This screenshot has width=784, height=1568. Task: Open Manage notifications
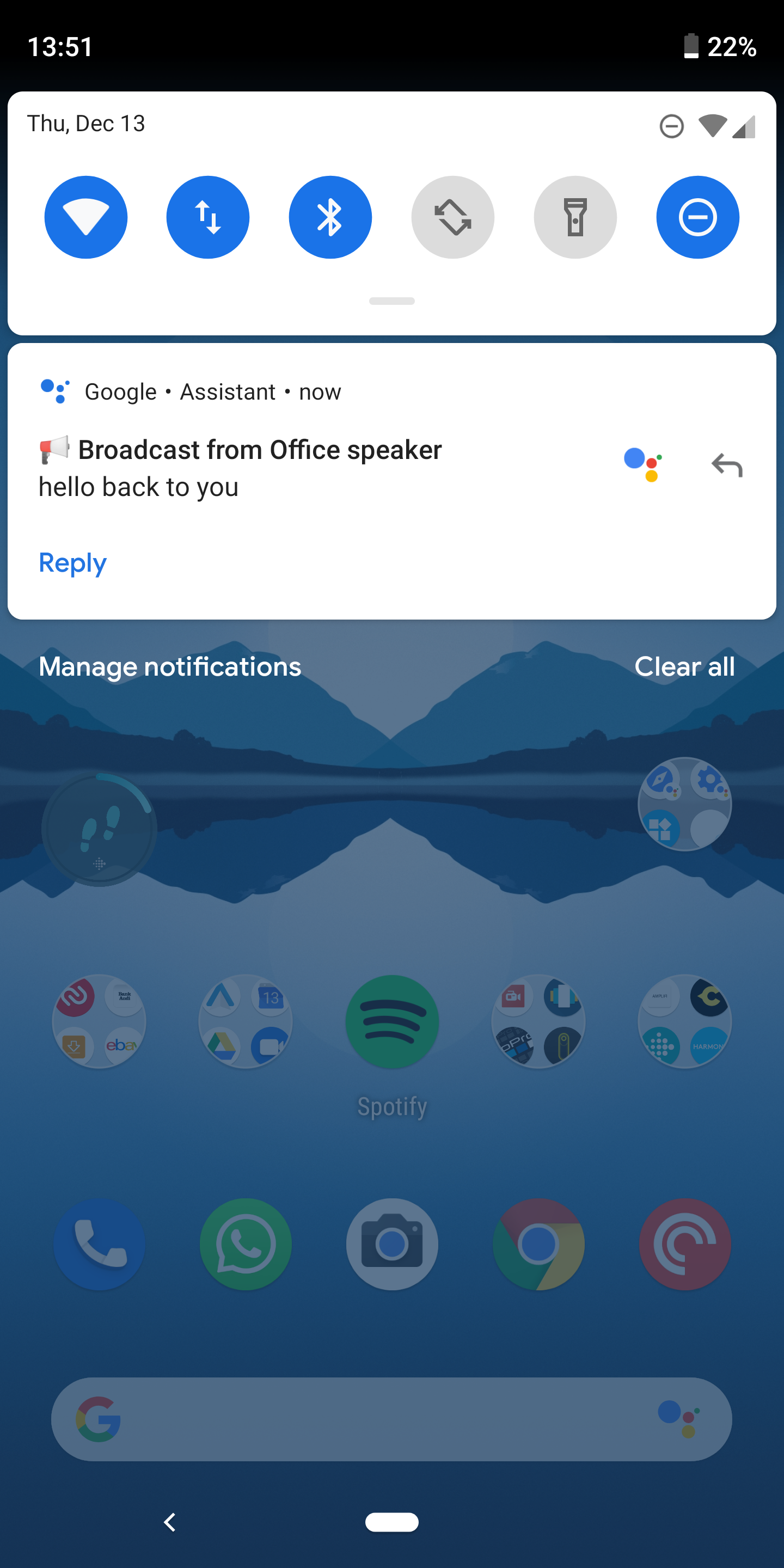pyautogui.click(x=169, y=666)
